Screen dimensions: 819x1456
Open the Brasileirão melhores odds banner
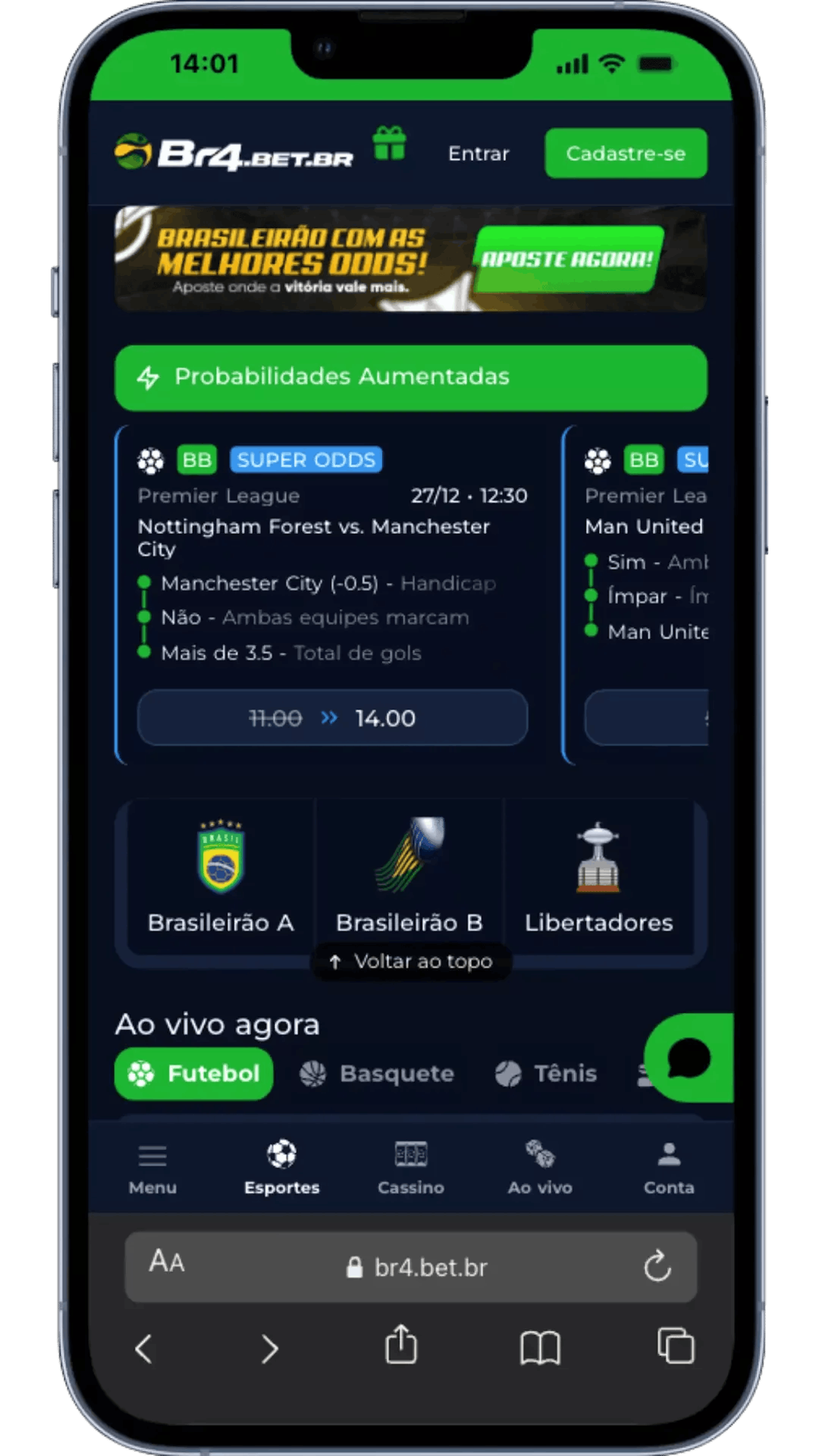[411, 260]
